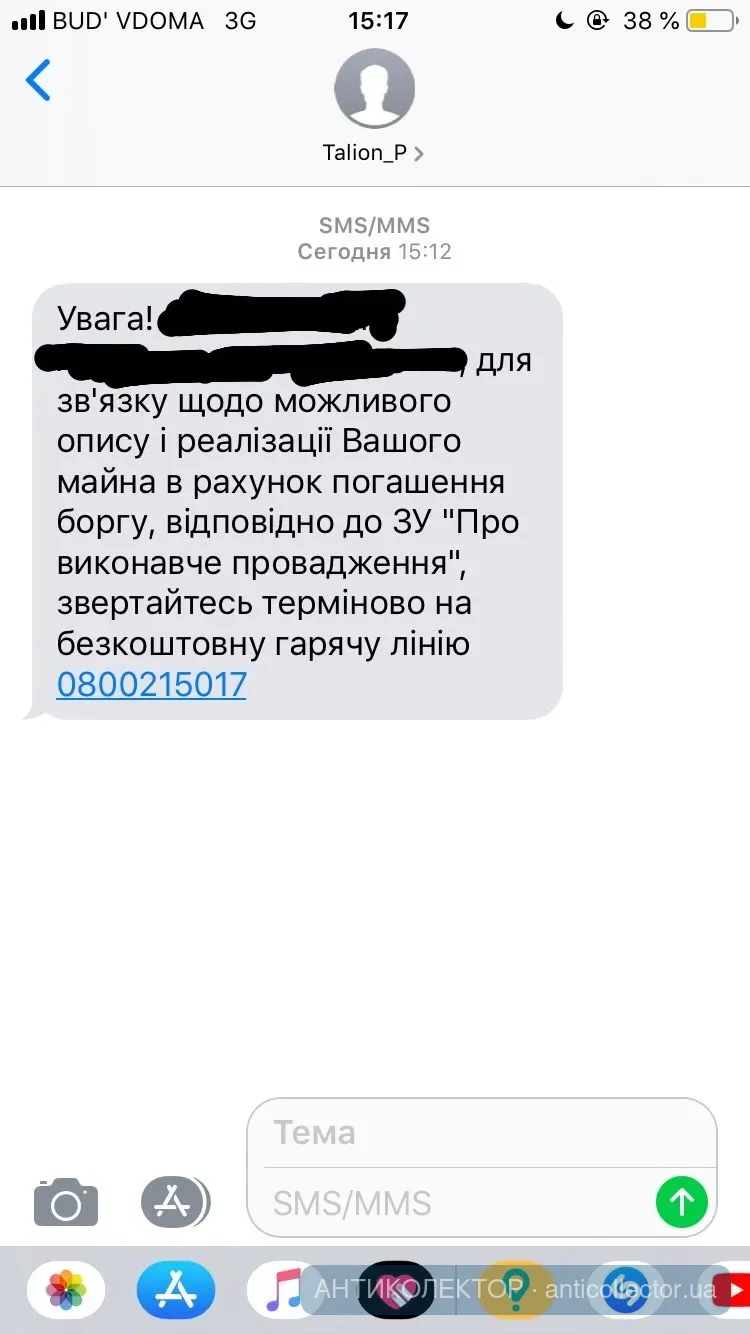This screenshot has height=1334, width=750.
Task: Open the Photos app in the app strip
Action: pos(66,1290)
